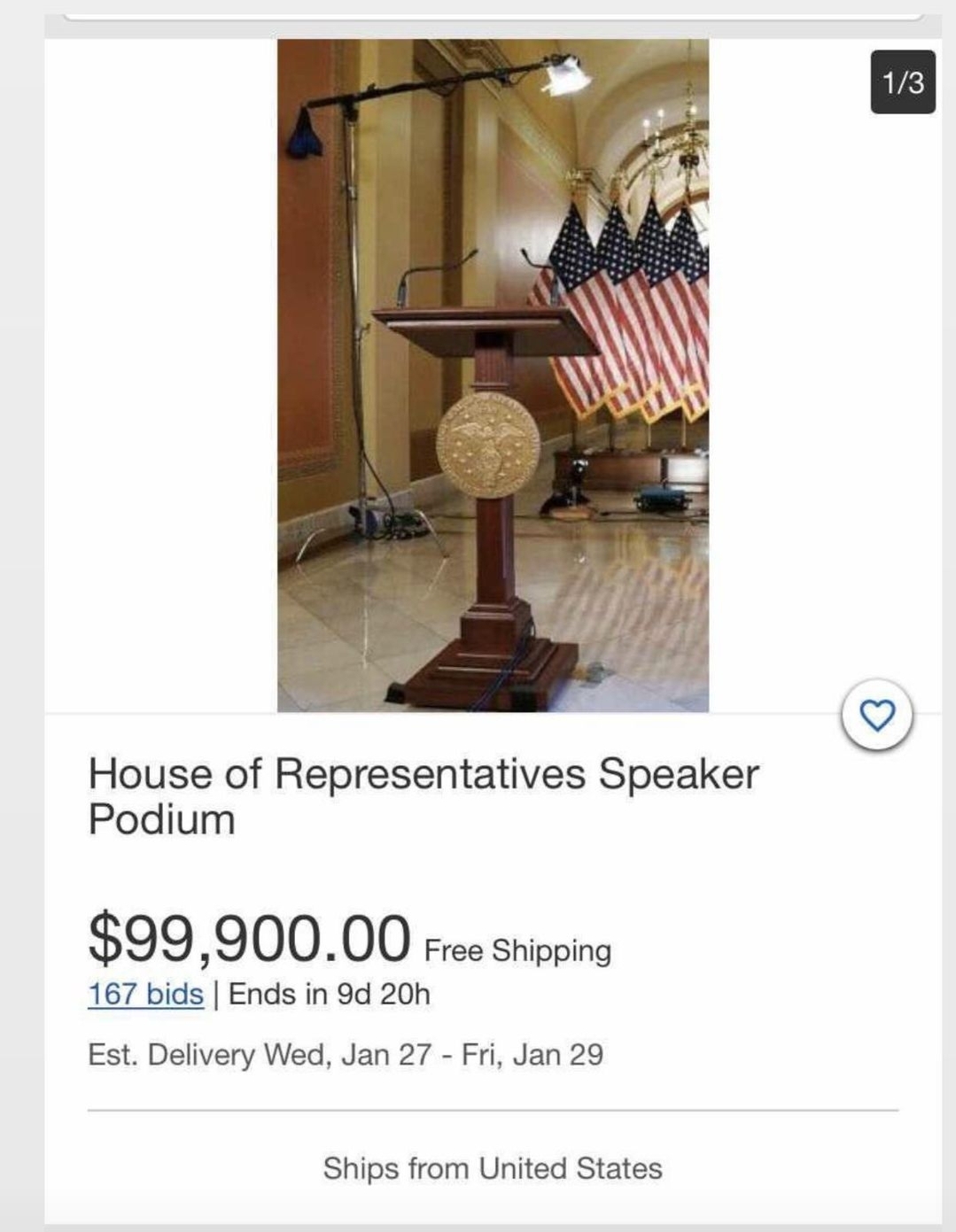
Task: Open the podium listing photo
Action: click(x=493, y=376)
